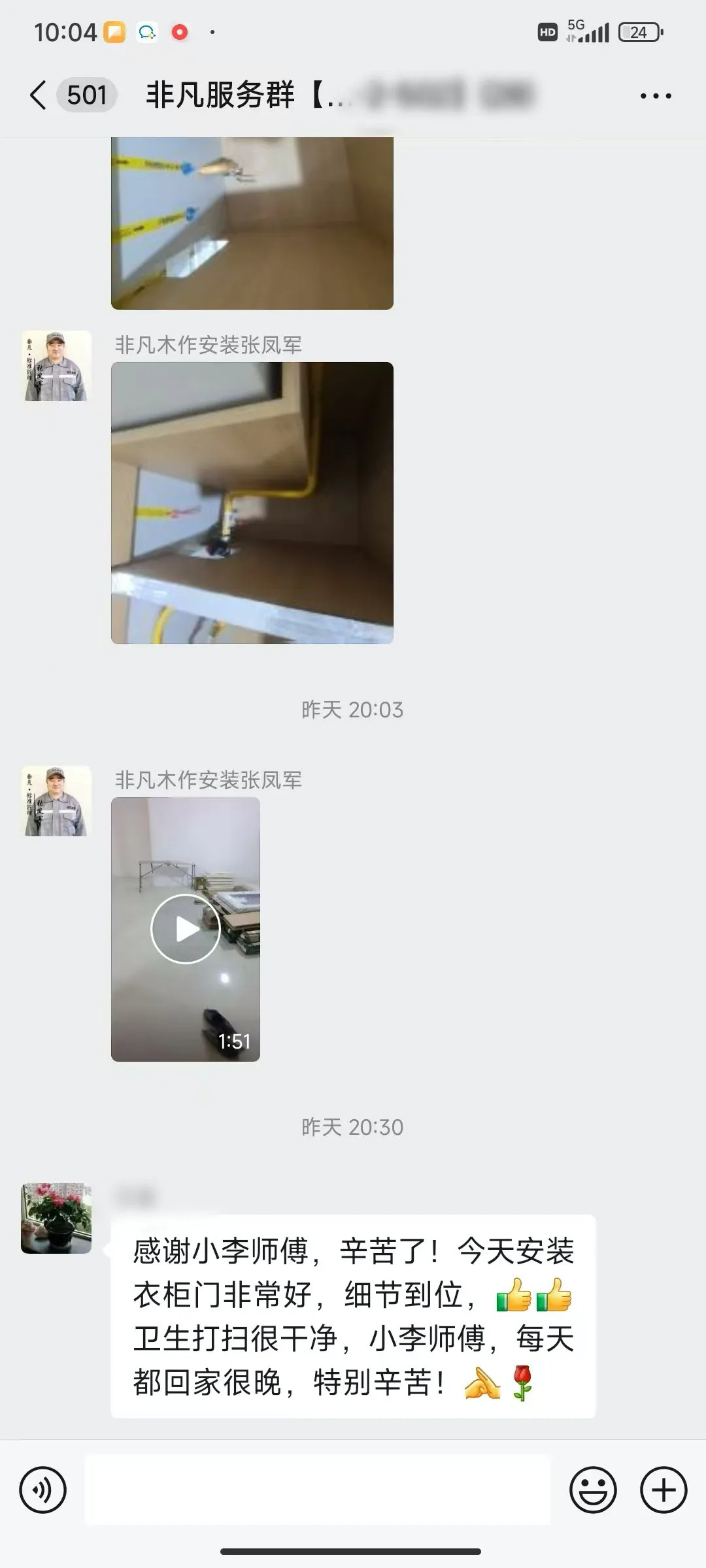Viewport: 706px width, 1568px height.
Task: Focus the message text field
Action: point(318,1490)
